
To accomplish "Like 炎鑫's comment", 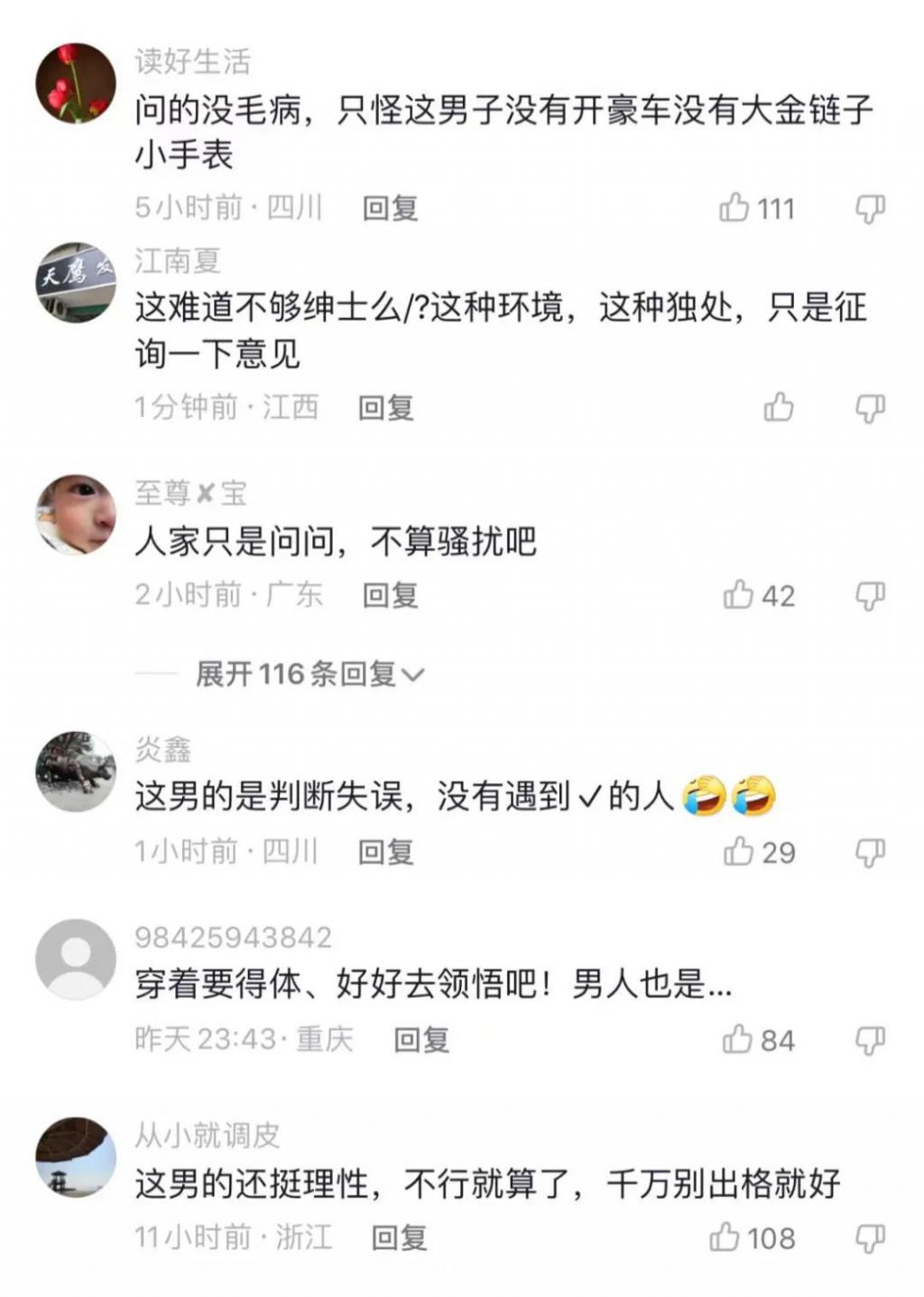I will coord(738,852).
